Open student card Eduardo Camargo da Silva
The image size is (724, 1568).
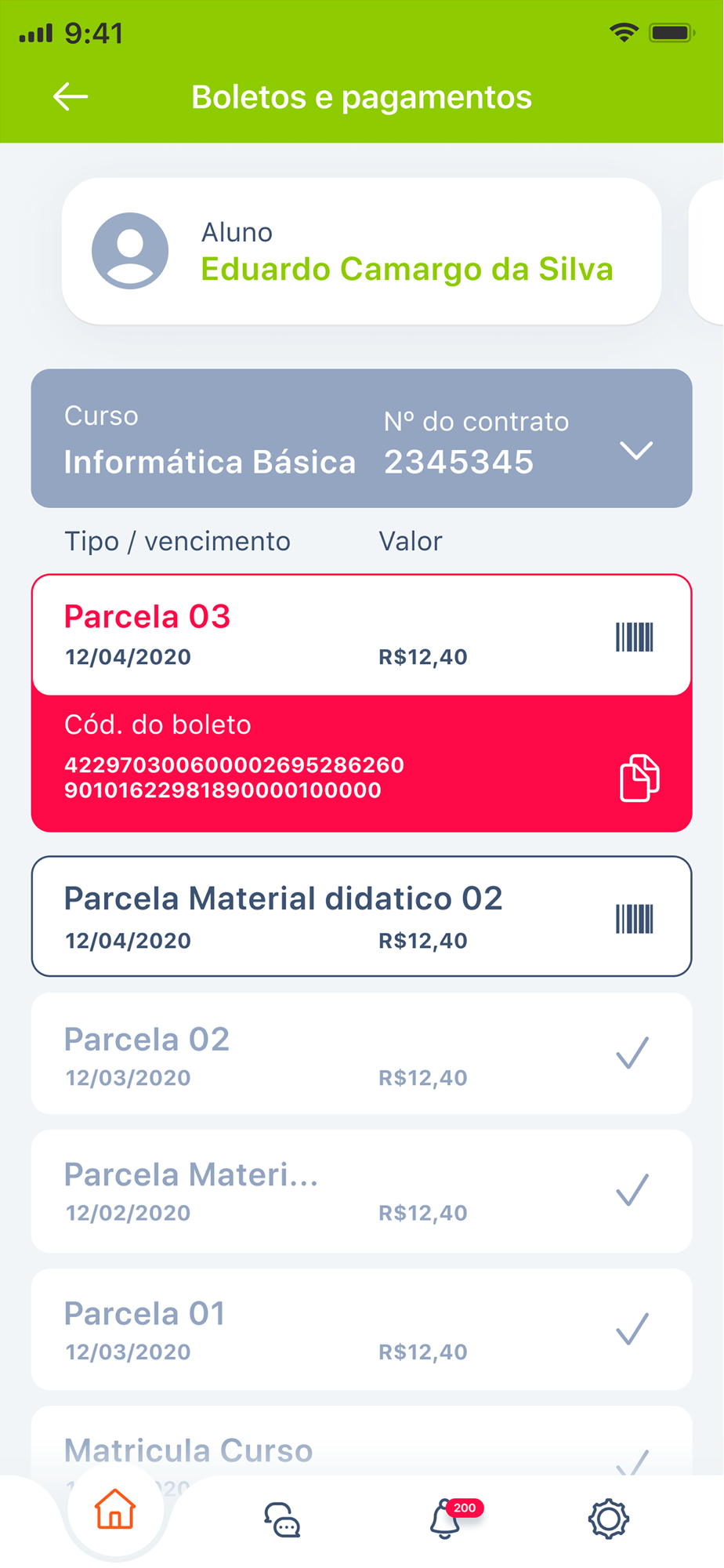pyautogui.click(x=361, y=252)
